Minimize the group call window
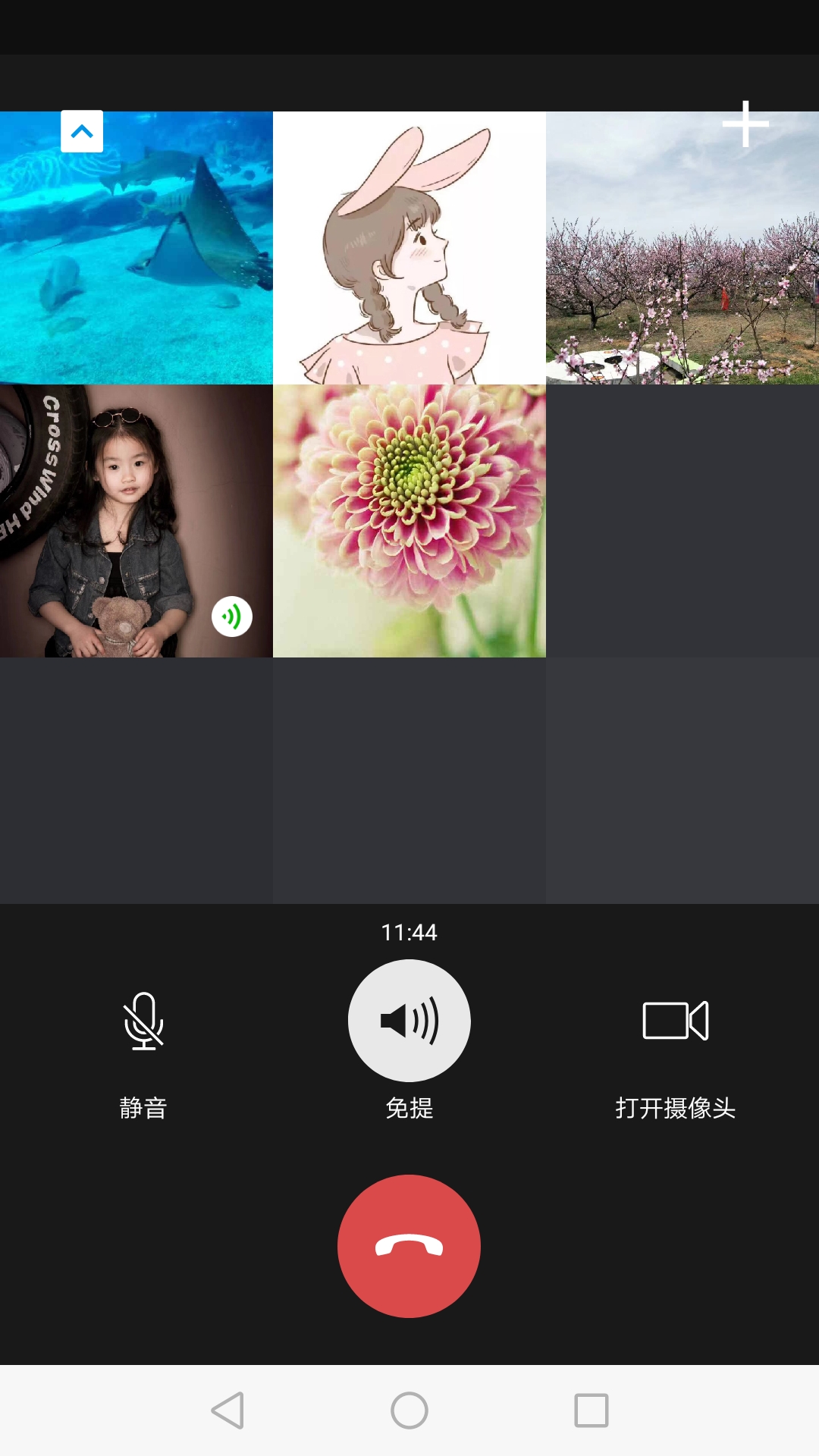The width and height of the screenshot is (819, 1456). pyautogui.click(x=82, y=131)
